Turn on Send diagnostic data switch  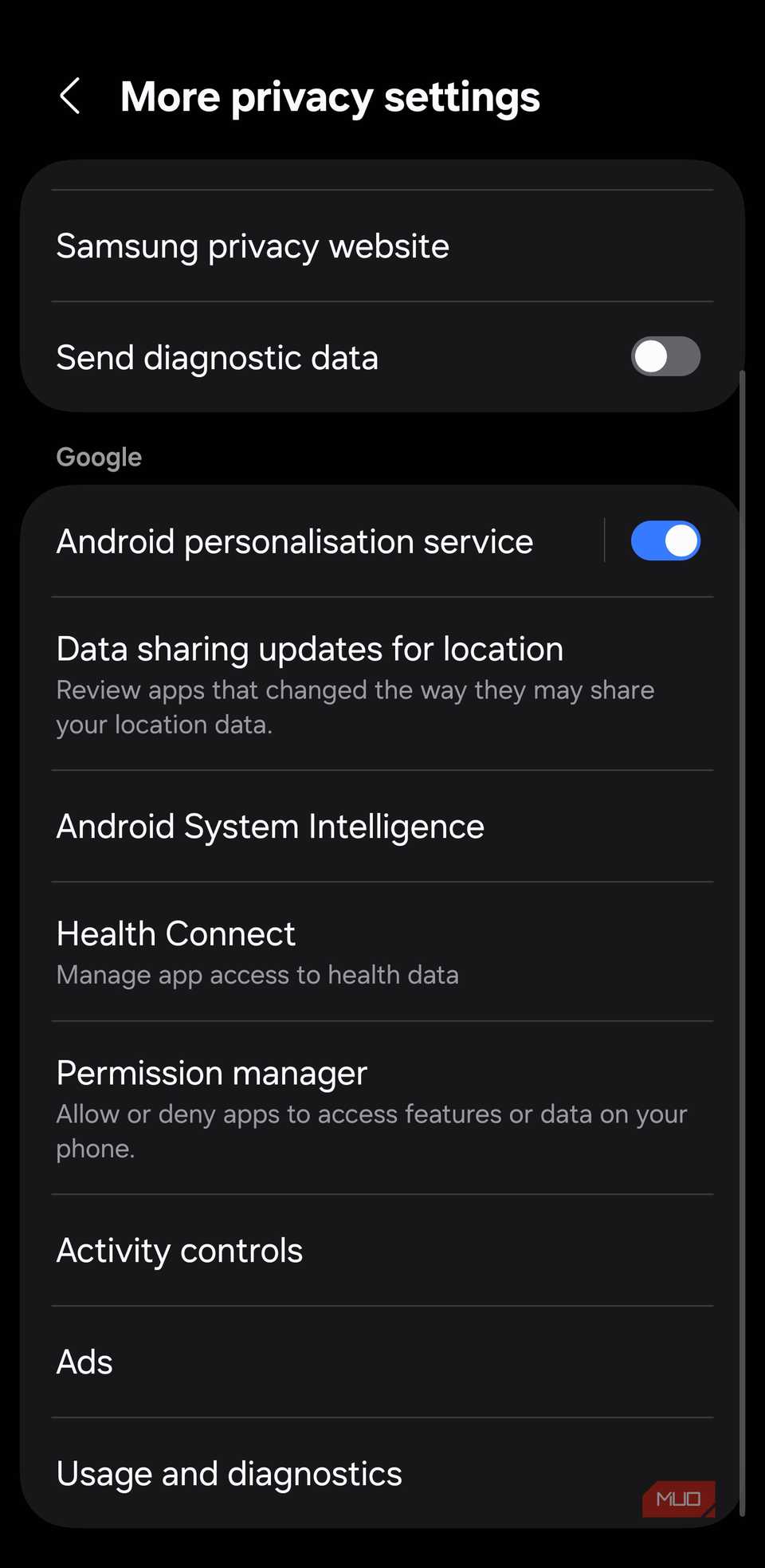(665, 356)
